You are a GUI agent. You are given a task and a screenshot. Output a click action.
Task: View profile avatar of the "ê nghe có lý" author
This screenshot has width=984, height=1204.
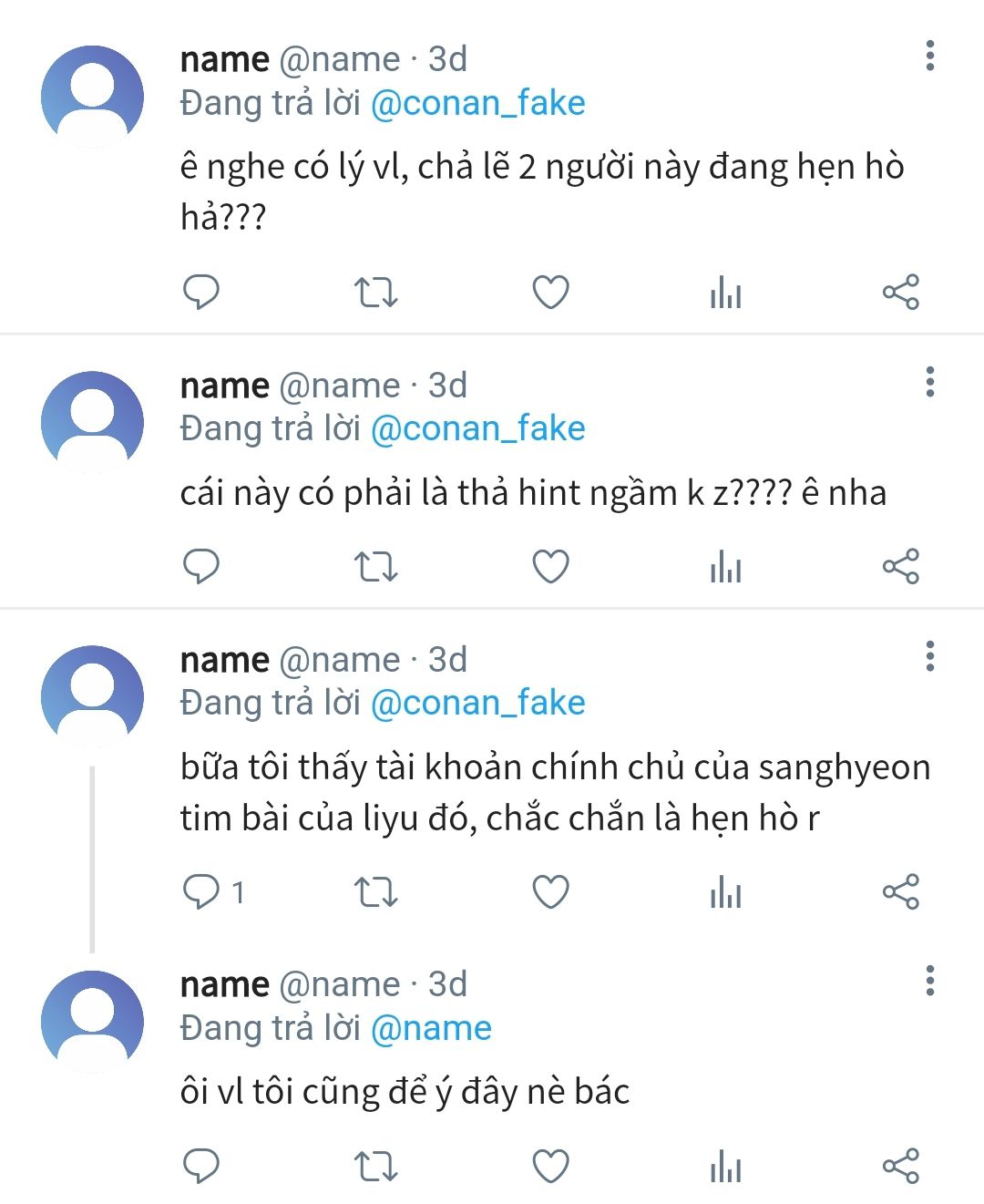click(x=93, y=97)
